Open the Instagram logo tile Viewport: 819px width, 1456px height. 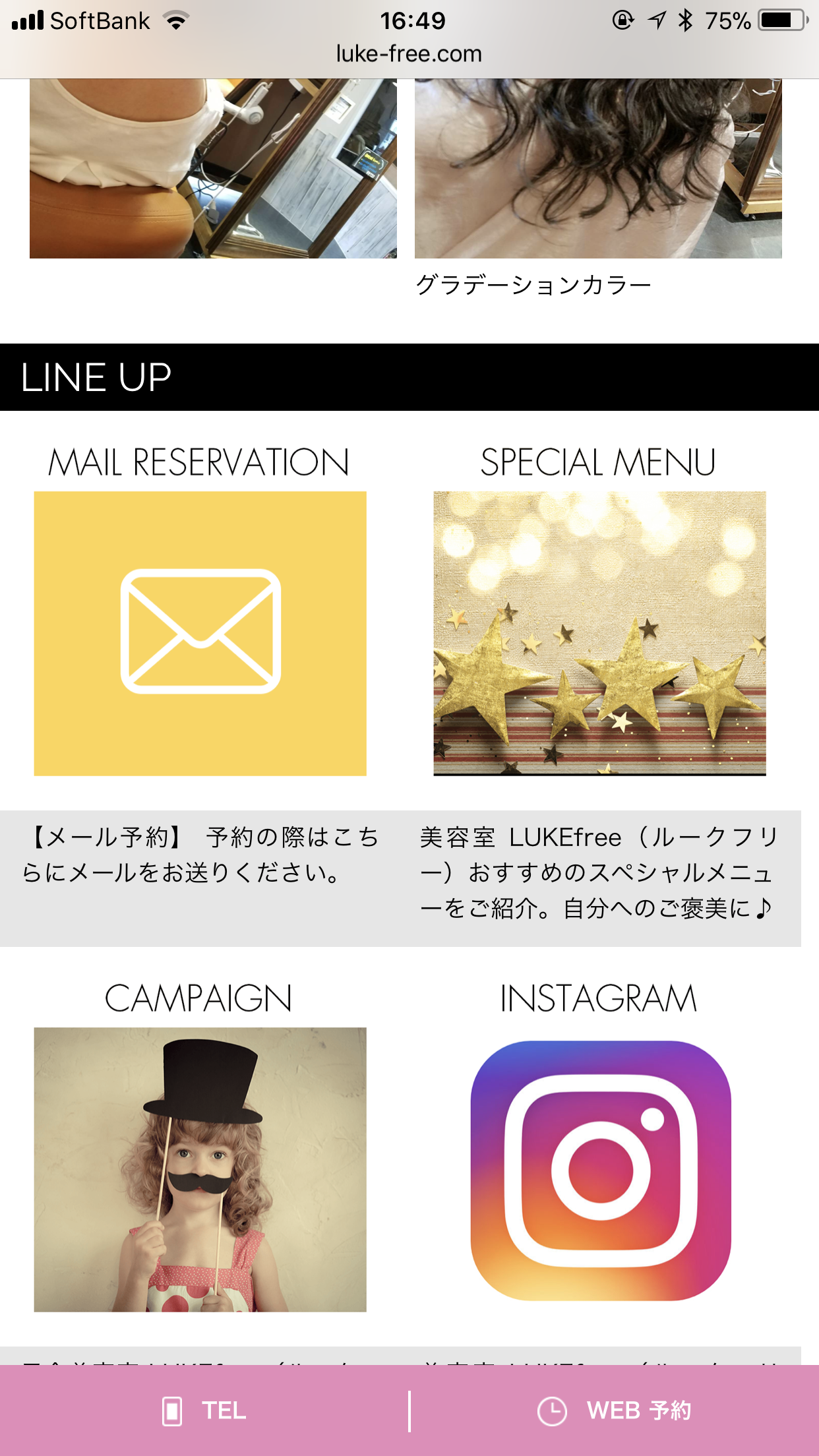pyautogui.click(x=601, y=1170)
